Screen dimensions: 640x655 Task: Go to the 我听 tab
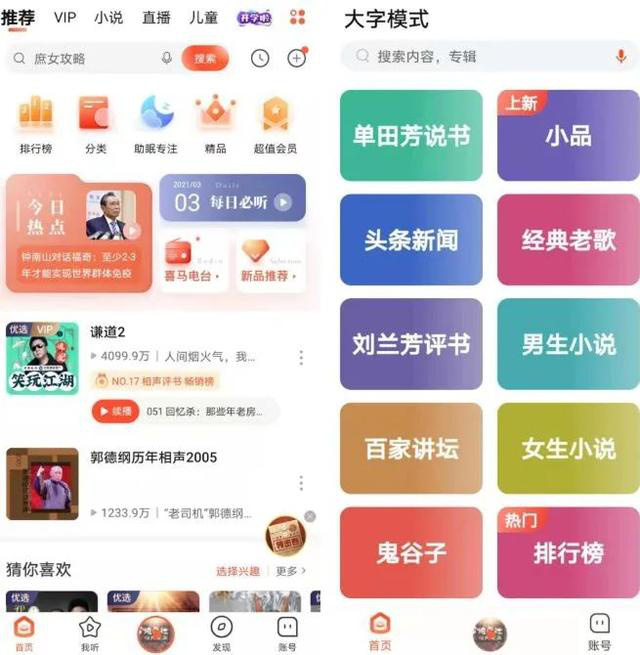point(89,632)
